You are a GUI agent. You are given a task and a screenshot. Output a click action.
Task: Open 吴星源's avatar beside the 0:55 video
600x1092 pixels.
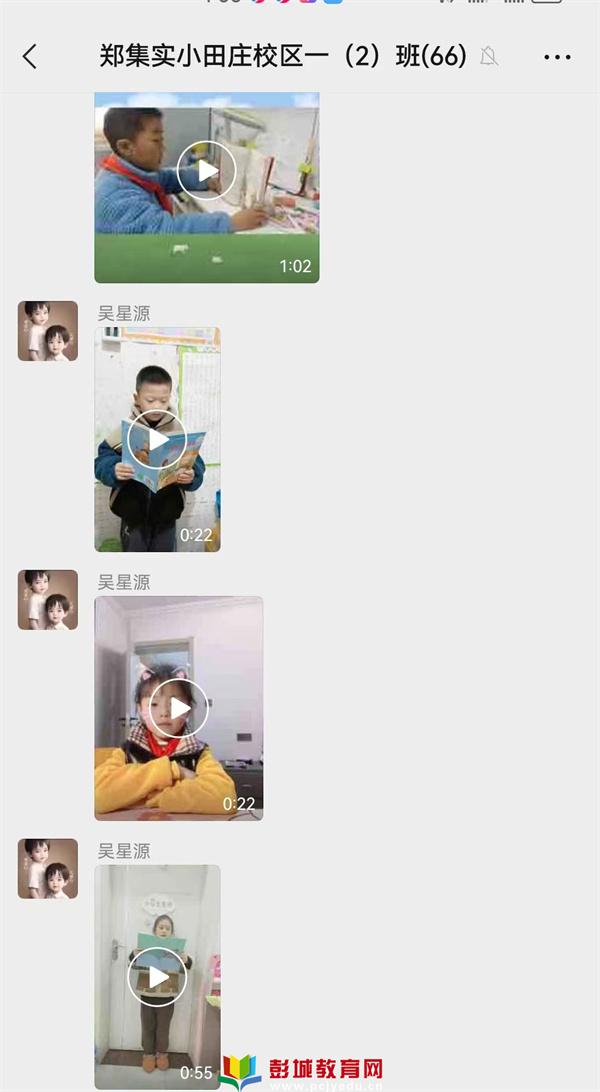47,868
